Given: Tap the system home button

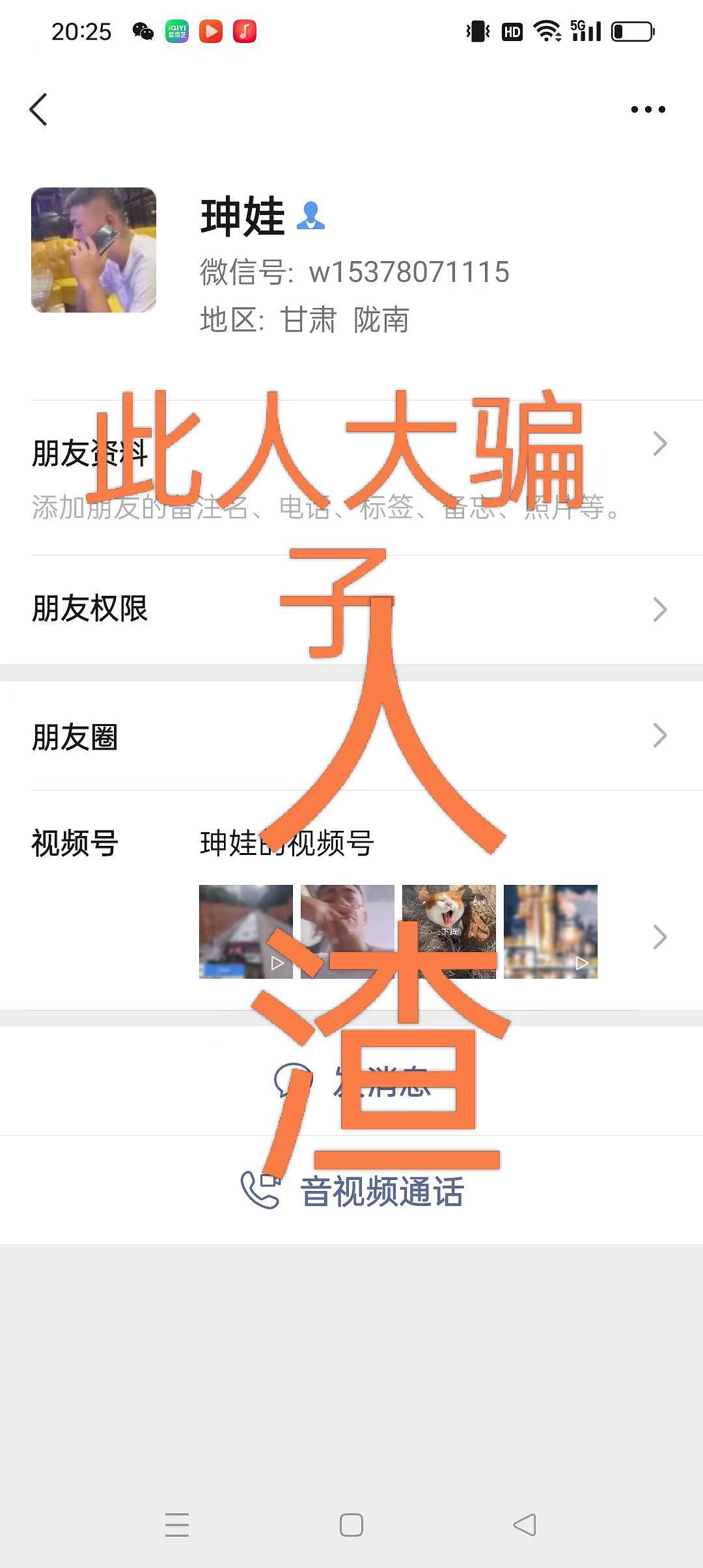Looking at the screenshot, I should (351, 1525).
